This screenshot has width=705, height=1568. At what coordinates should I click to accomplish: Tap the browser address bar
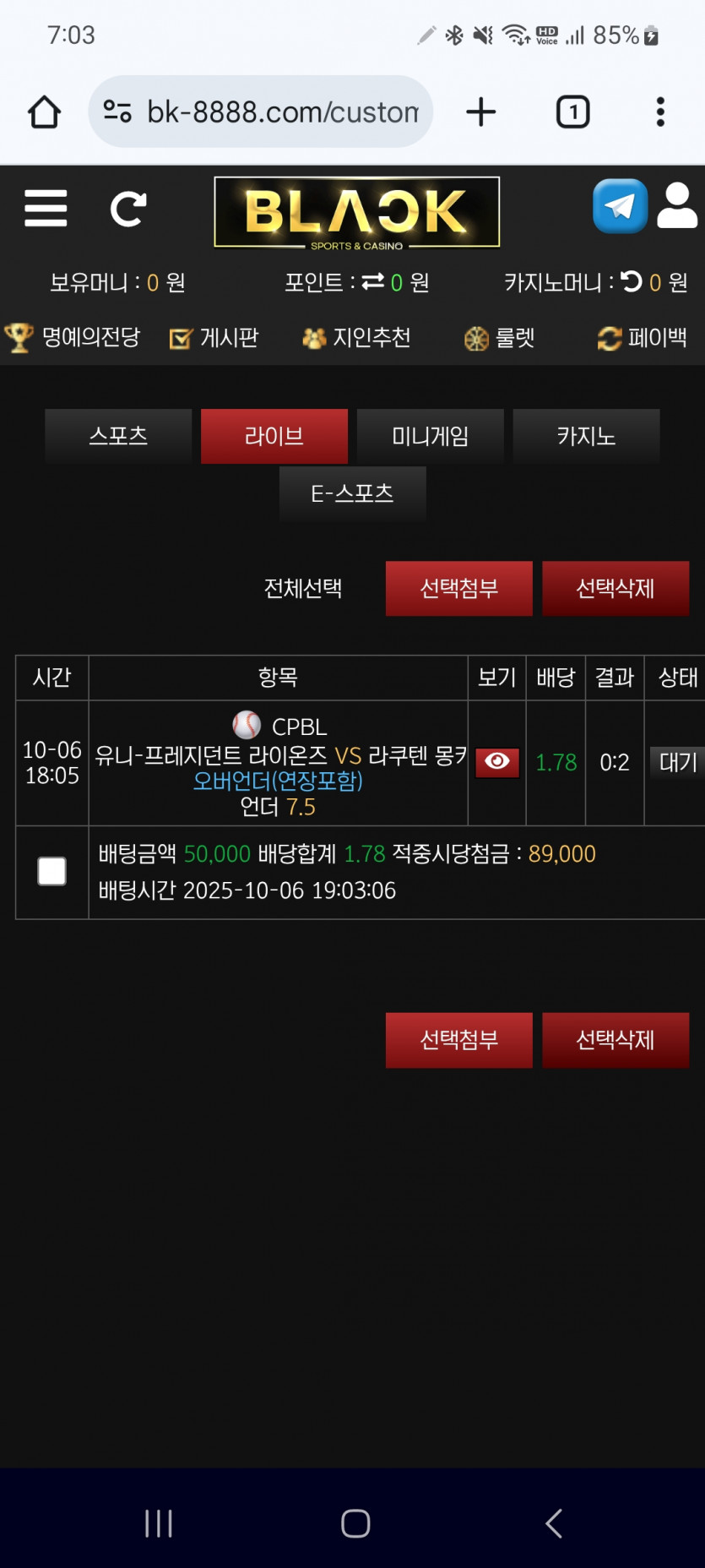coord(261,112)
